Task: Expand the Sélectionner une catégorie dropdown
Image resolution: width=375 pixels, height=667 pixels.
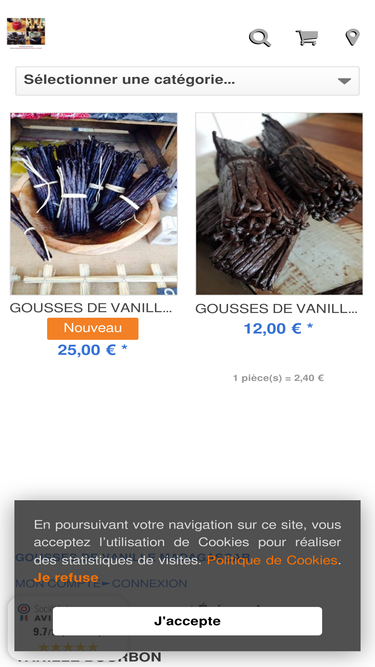Action: pos(188,81)
